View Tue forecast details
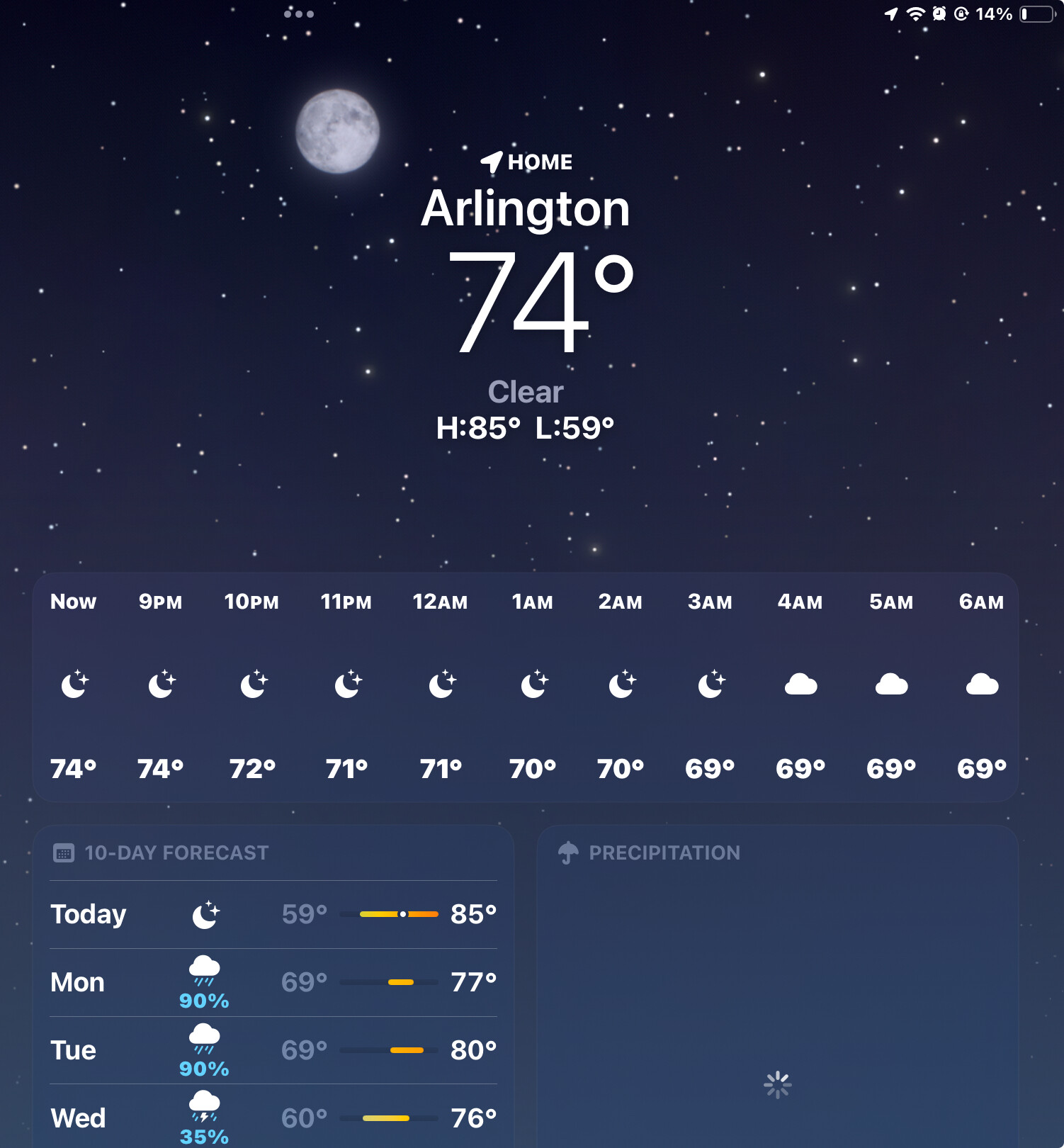The image size is (1064, 1148). [x=273, y=1050]
